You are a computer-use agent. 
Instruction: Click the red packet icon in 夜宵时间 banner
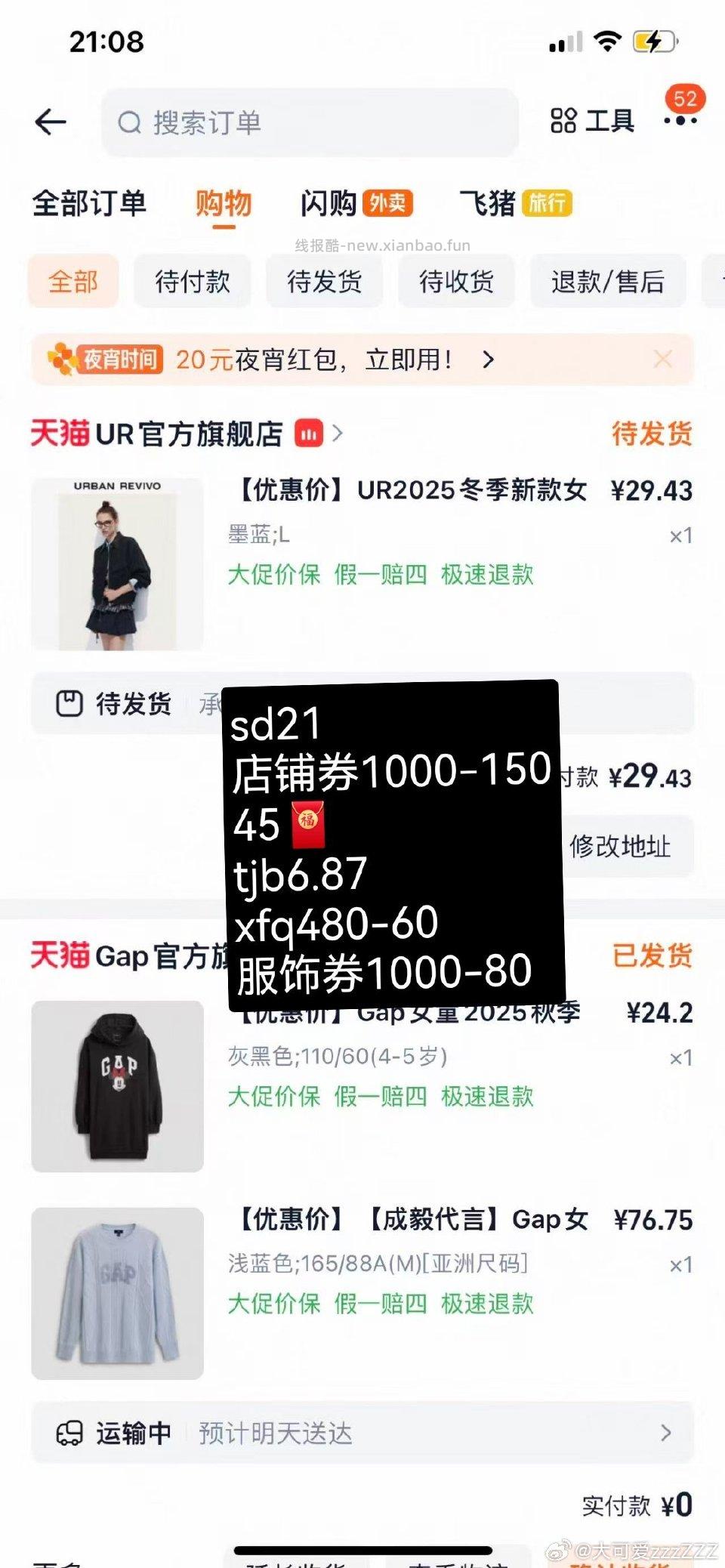click(x=60, y=360)
